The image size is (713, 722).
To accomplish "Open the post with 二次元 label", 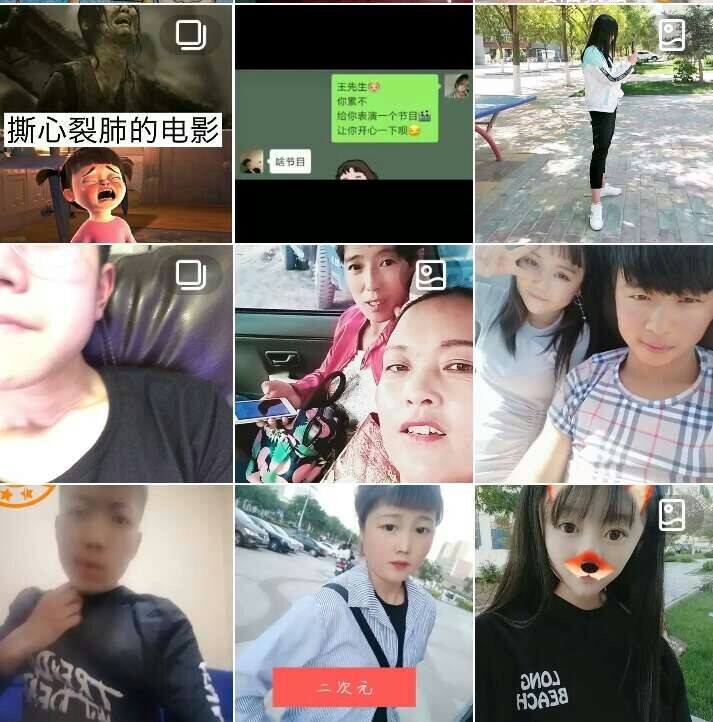I will click(353, 603).
